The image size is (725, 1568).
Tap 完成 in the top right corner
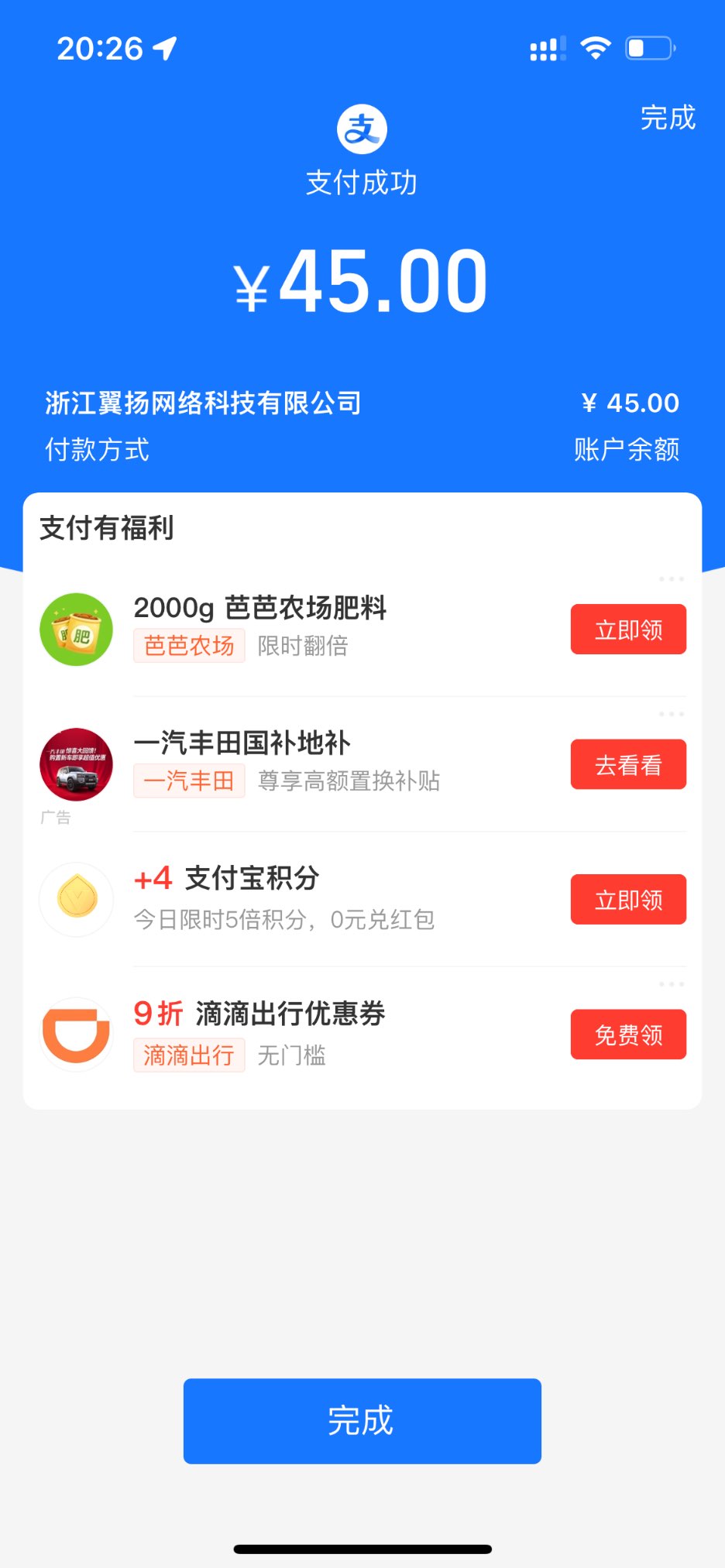[x=667, y=118]
